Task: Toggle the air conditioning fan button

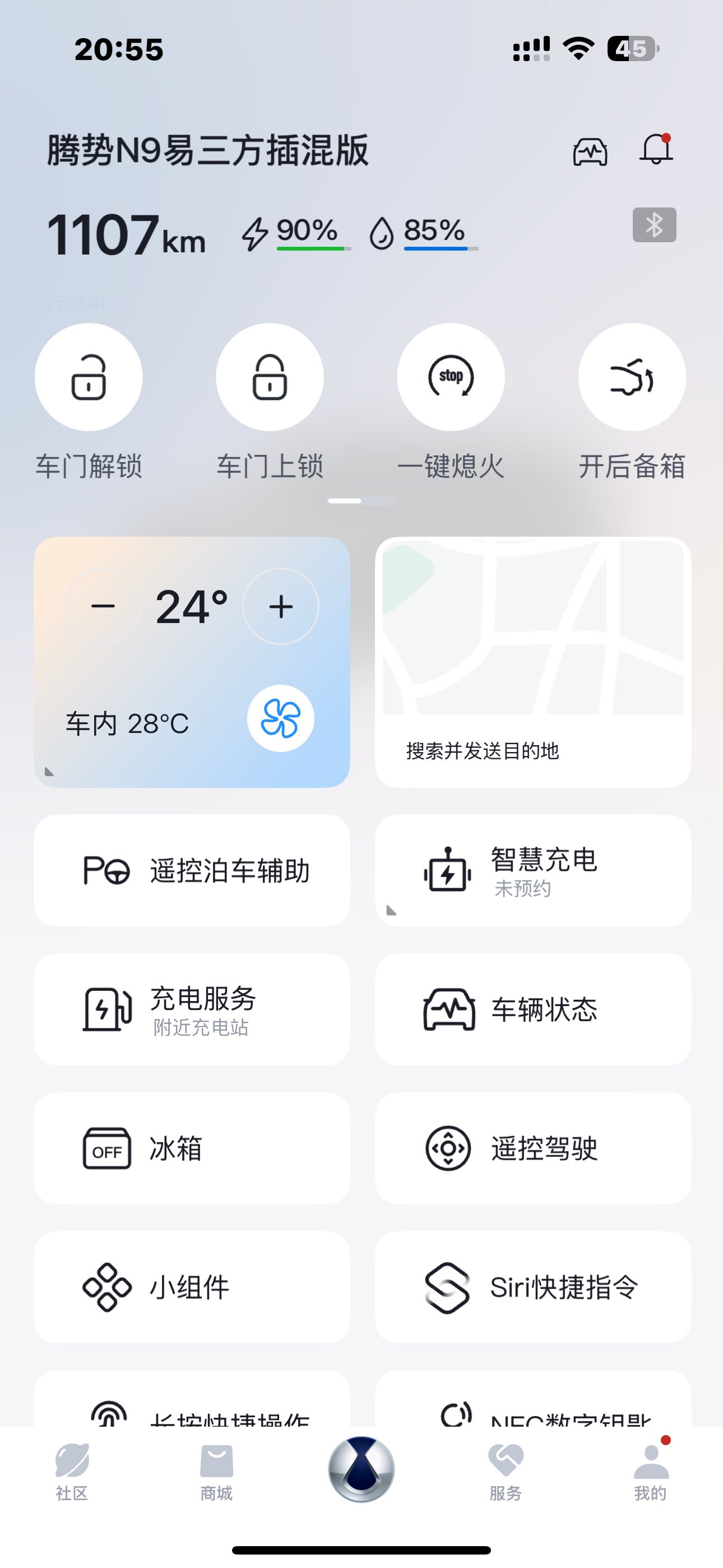Action: point(281,718)
